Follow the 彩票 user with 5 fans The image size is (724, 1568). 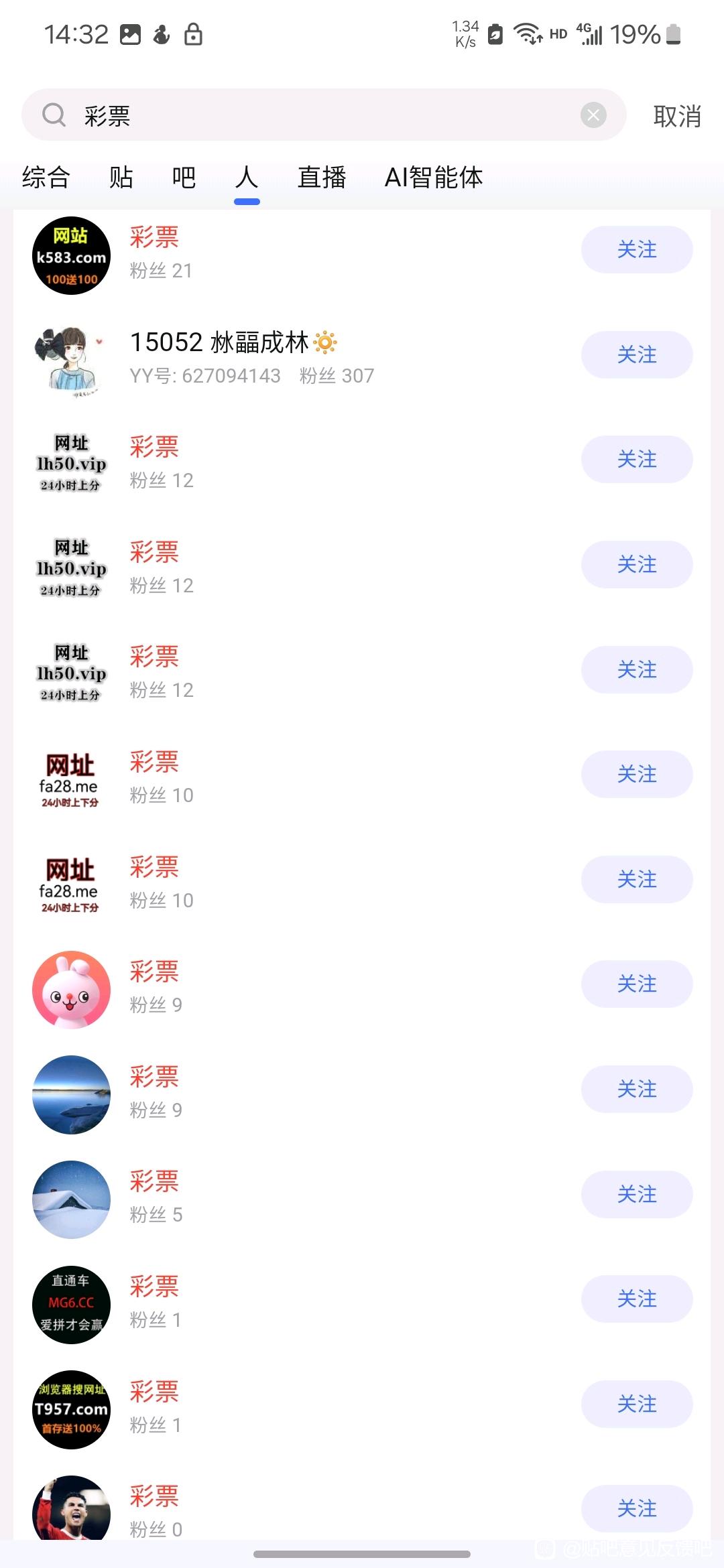(x=636, y=1194)
